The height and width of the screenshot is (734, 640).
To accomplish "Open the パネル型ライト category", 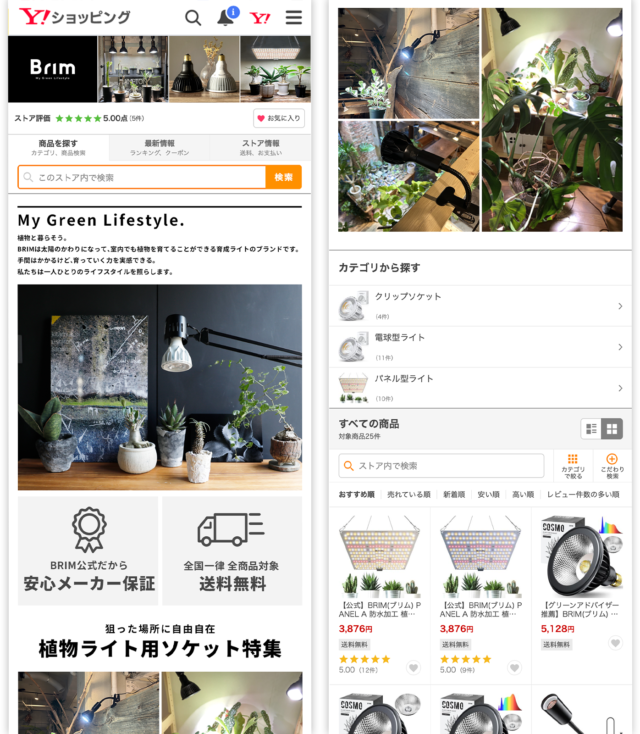I will [480, 387].
